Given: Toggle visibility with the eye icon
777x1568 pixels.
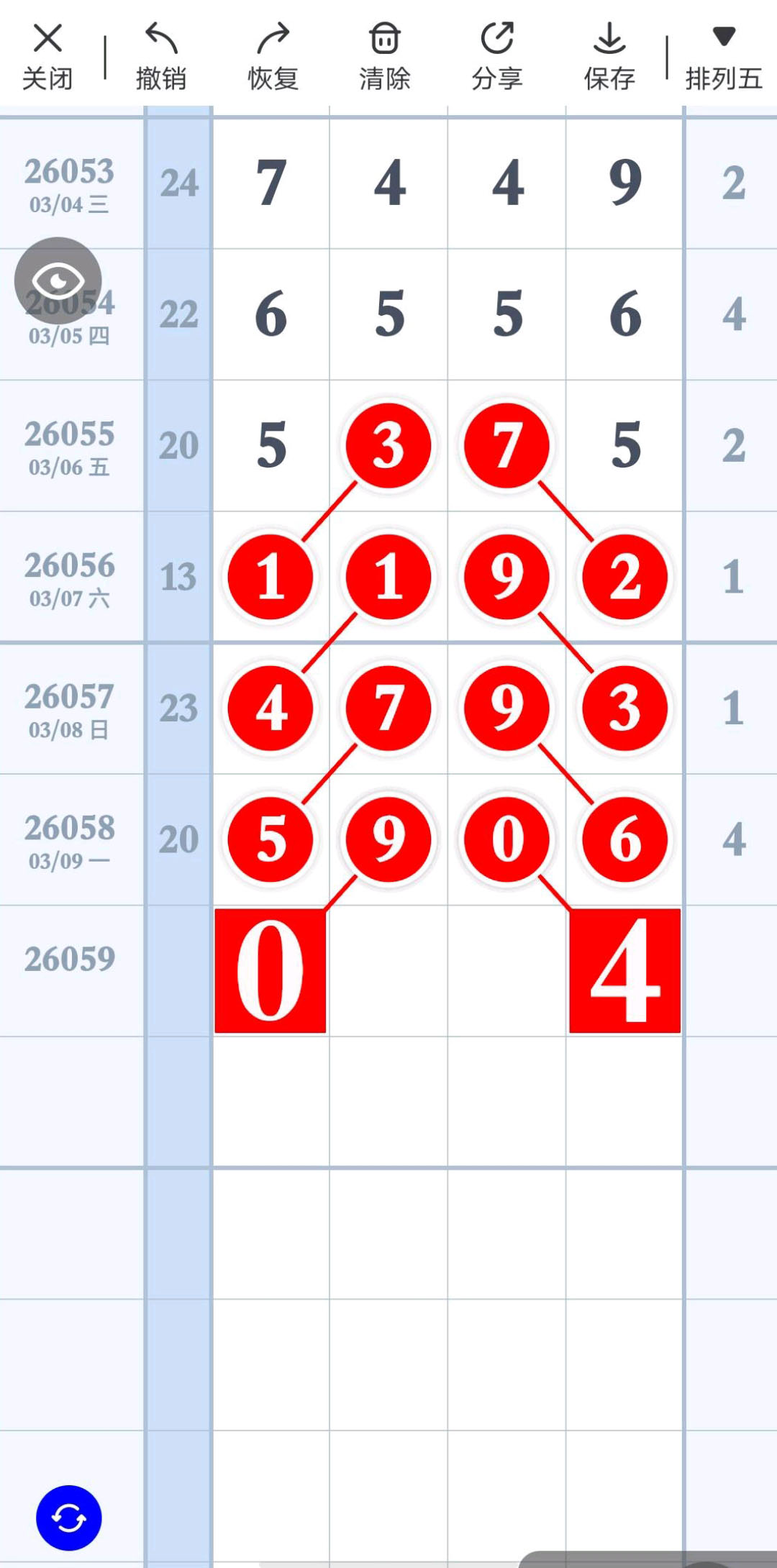Looking at the screenshot, I should click(x=58, y=281).
